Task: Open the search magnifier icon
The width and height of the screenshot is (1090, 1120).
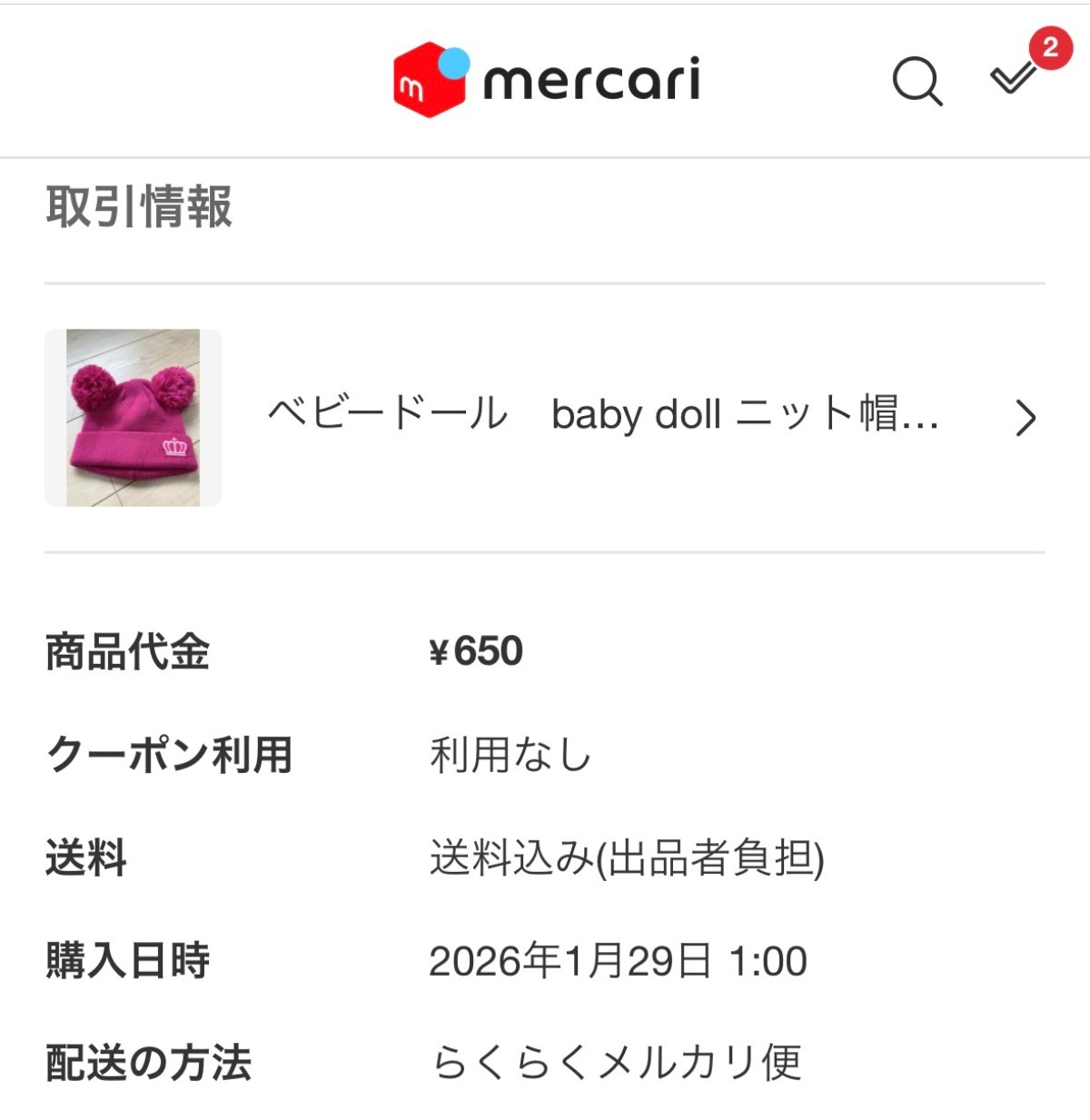Action: pos(917,82)
